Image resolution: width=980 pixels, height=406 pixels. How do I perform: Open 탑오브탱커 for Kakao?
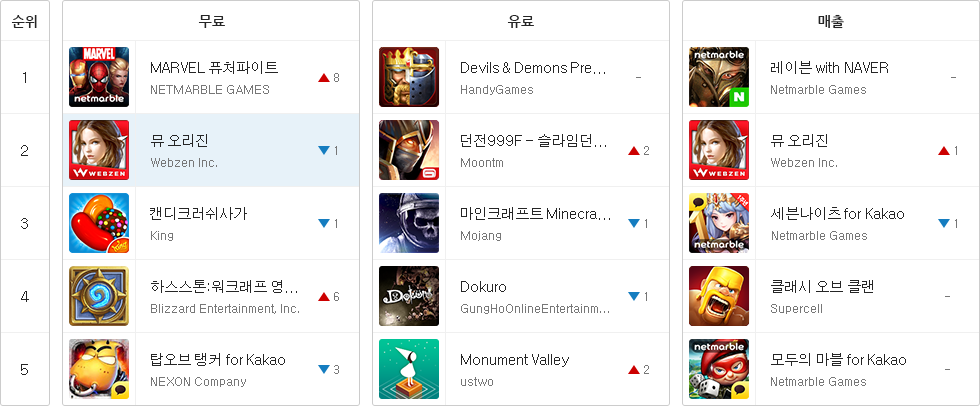(x=217, y=360)
